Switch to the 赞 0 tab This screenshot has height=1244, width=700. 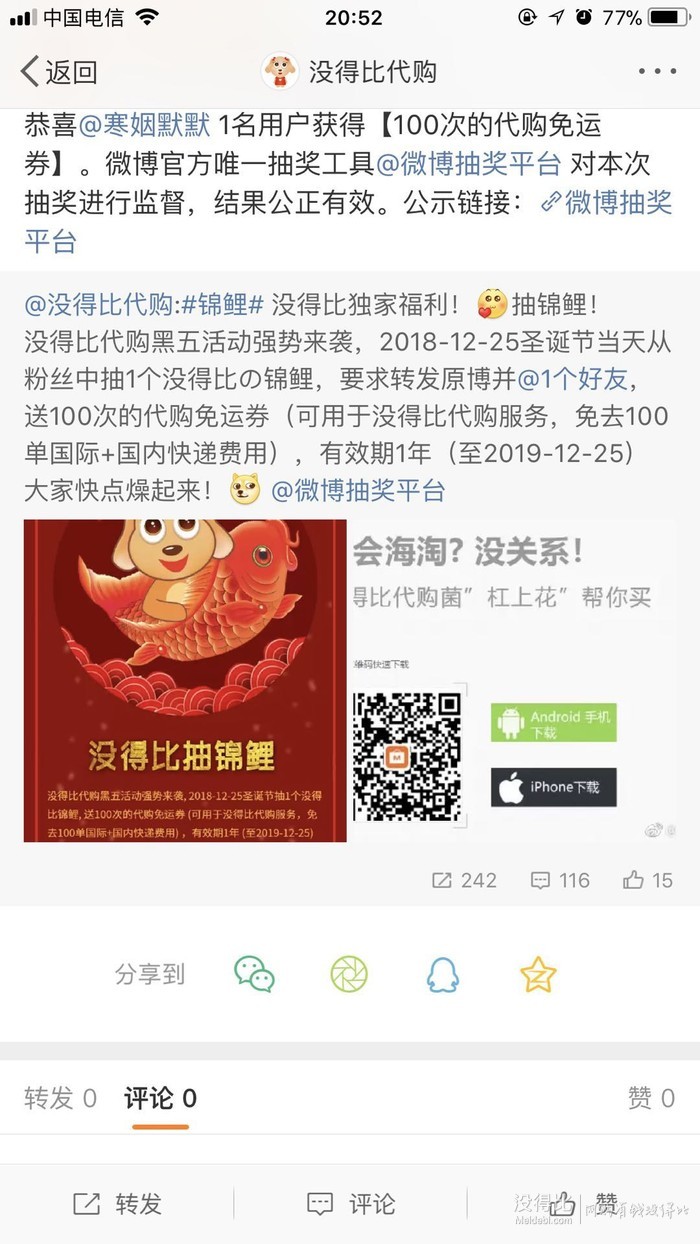(x=651, y=1098)
